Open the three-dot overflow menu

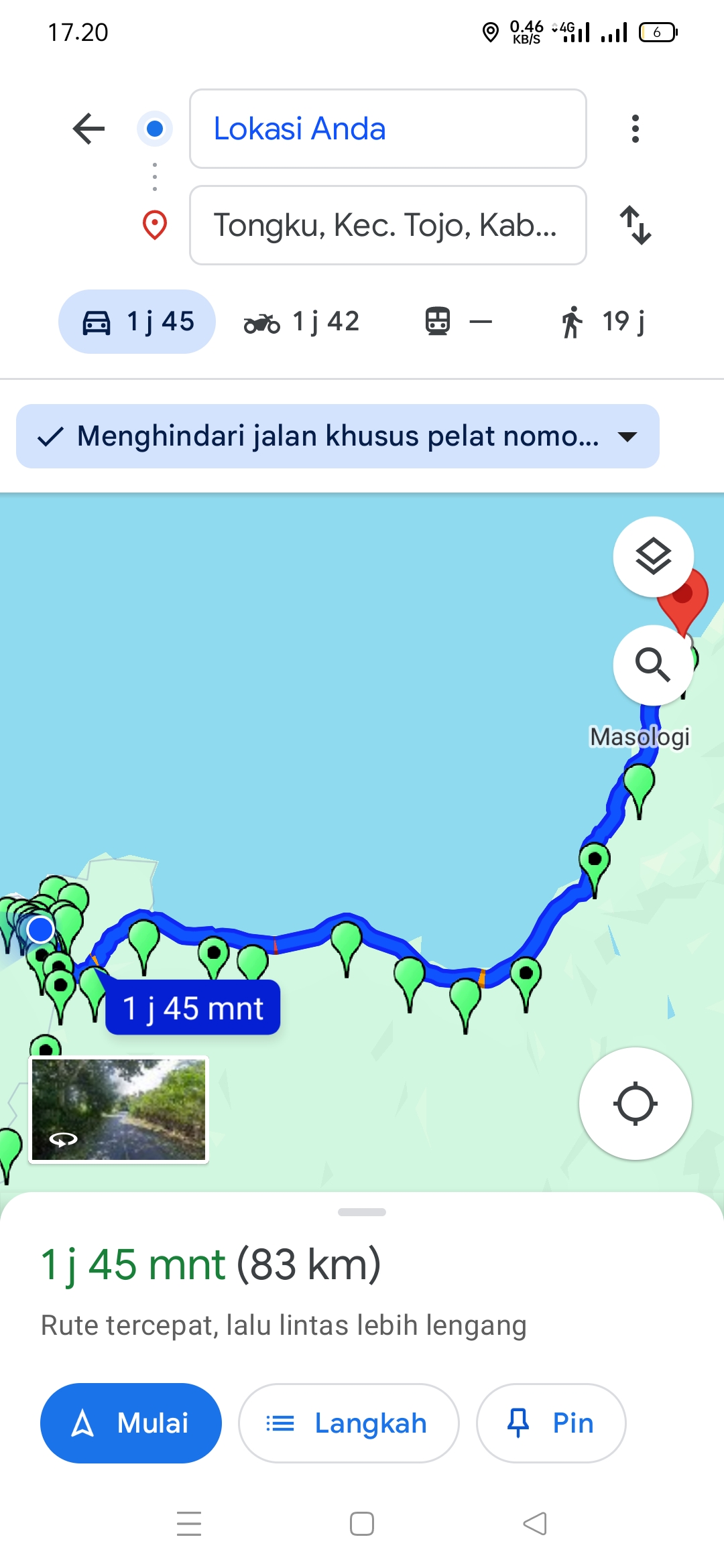pos(635,129)
